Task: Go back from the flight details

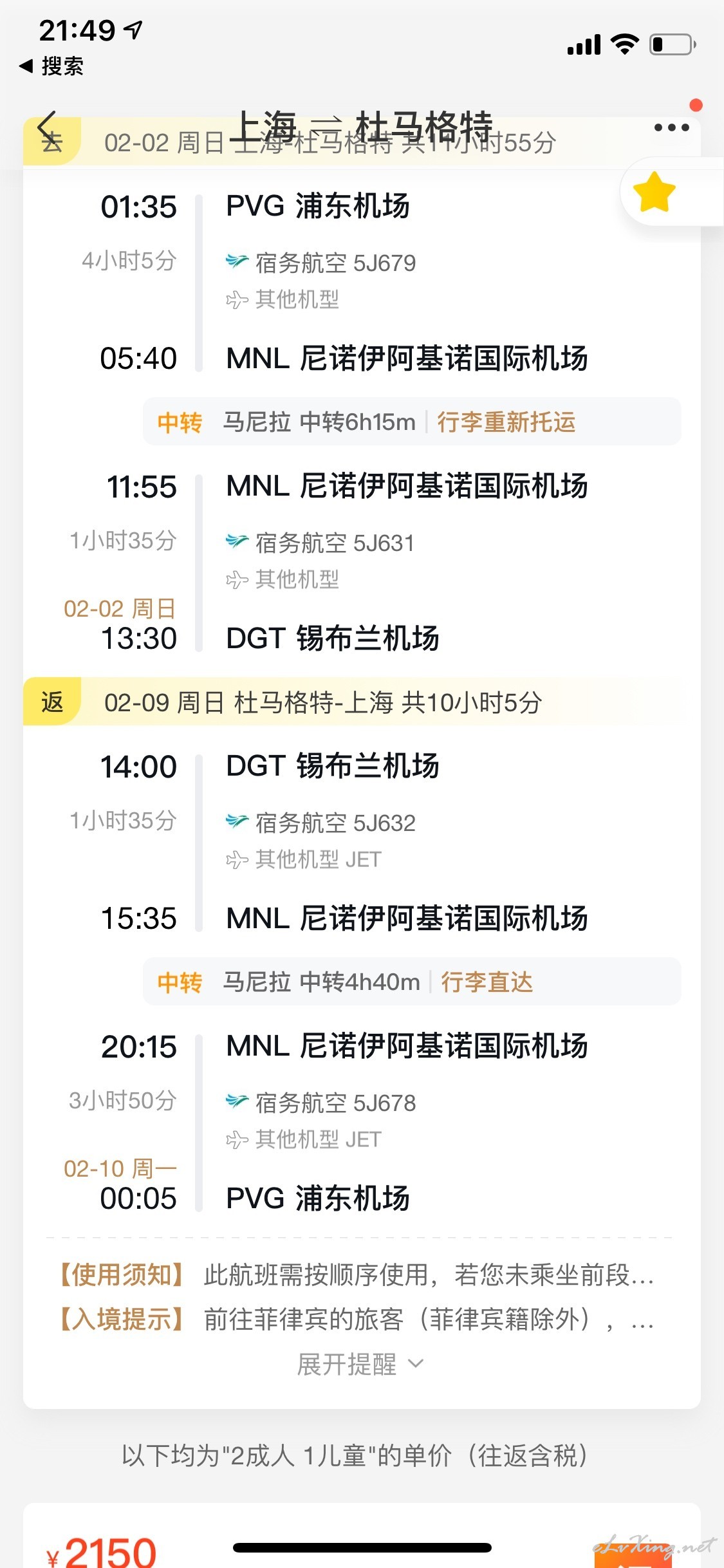Action: pyautogui.click(x=48, y=126)
